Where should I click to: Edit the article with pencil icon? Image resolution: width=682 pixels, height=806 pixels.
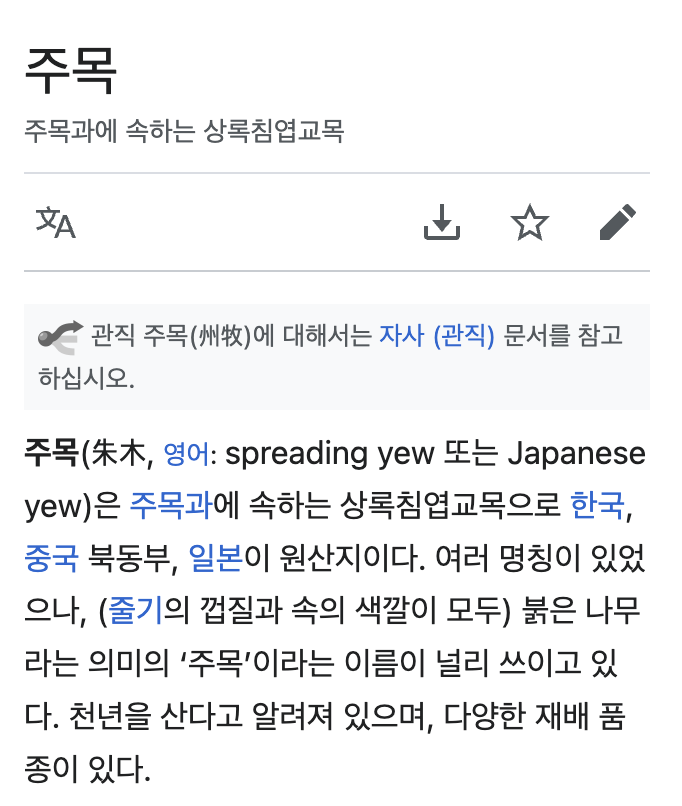618,223
